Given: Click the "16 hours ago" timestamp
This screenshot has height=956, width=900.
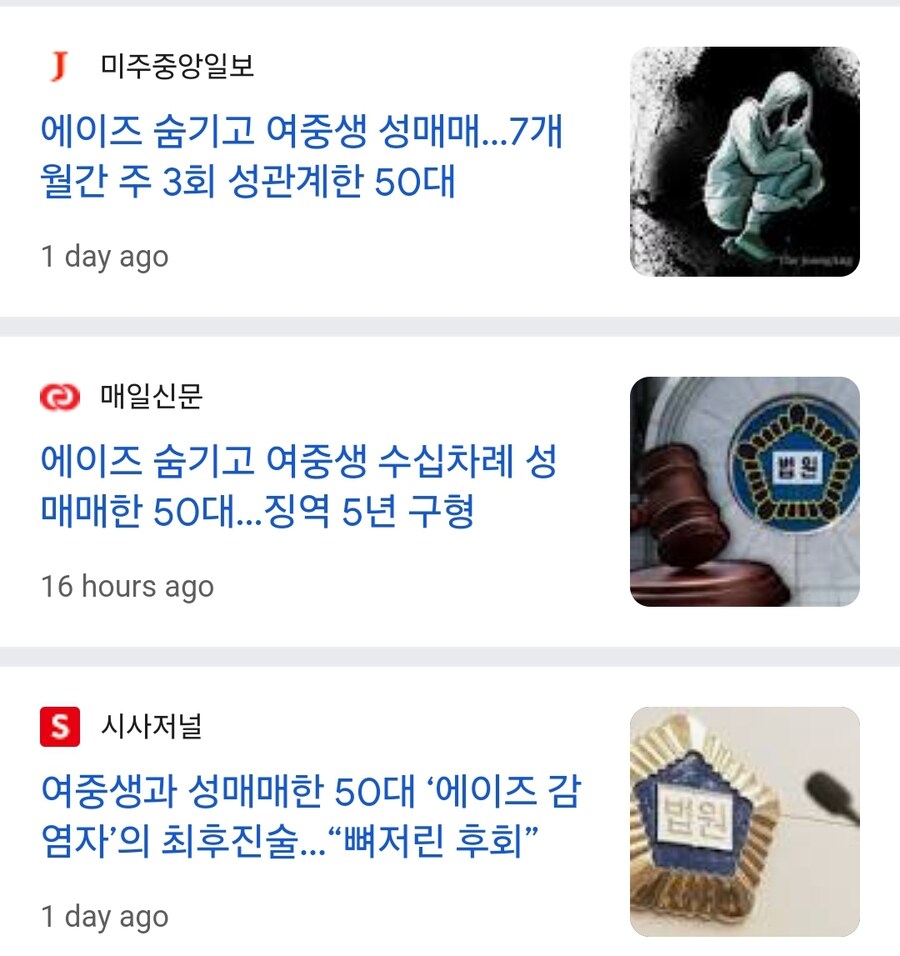Looking at the screenshot, I should (x=127, y=588).
